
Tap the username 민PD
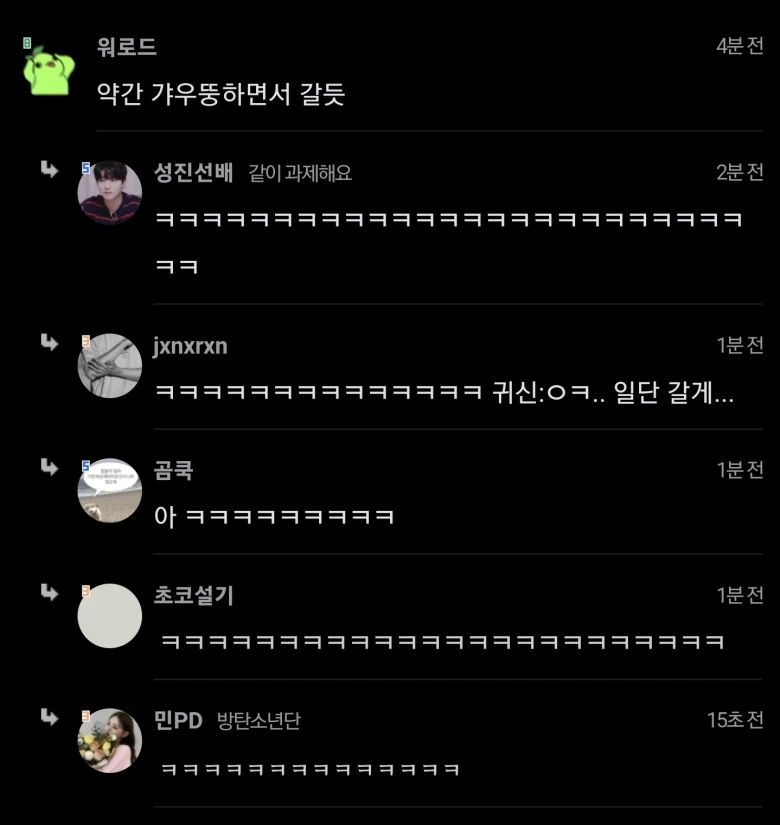tap(178, 720)
